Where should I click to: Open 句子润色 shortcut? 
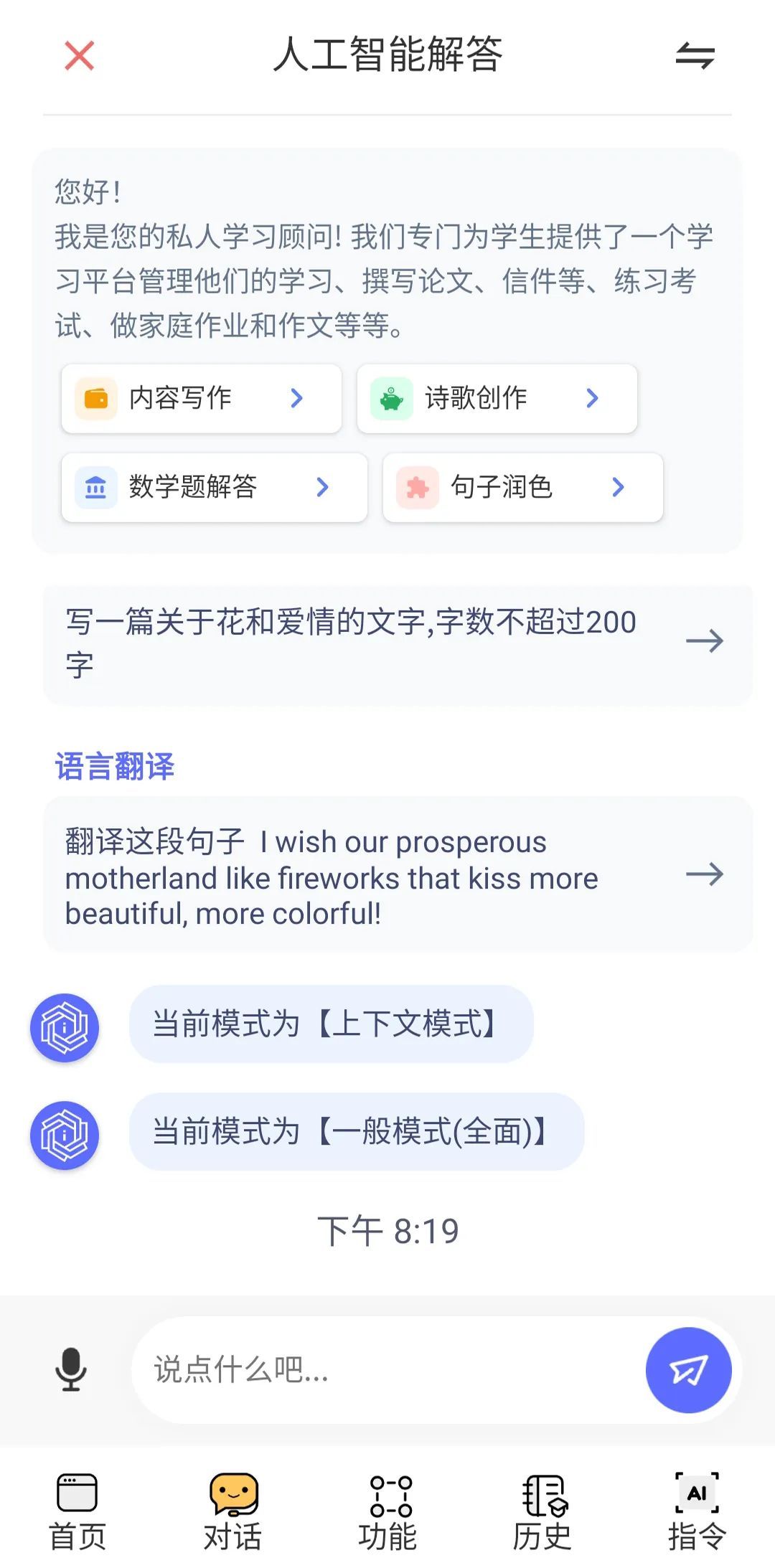522,488
